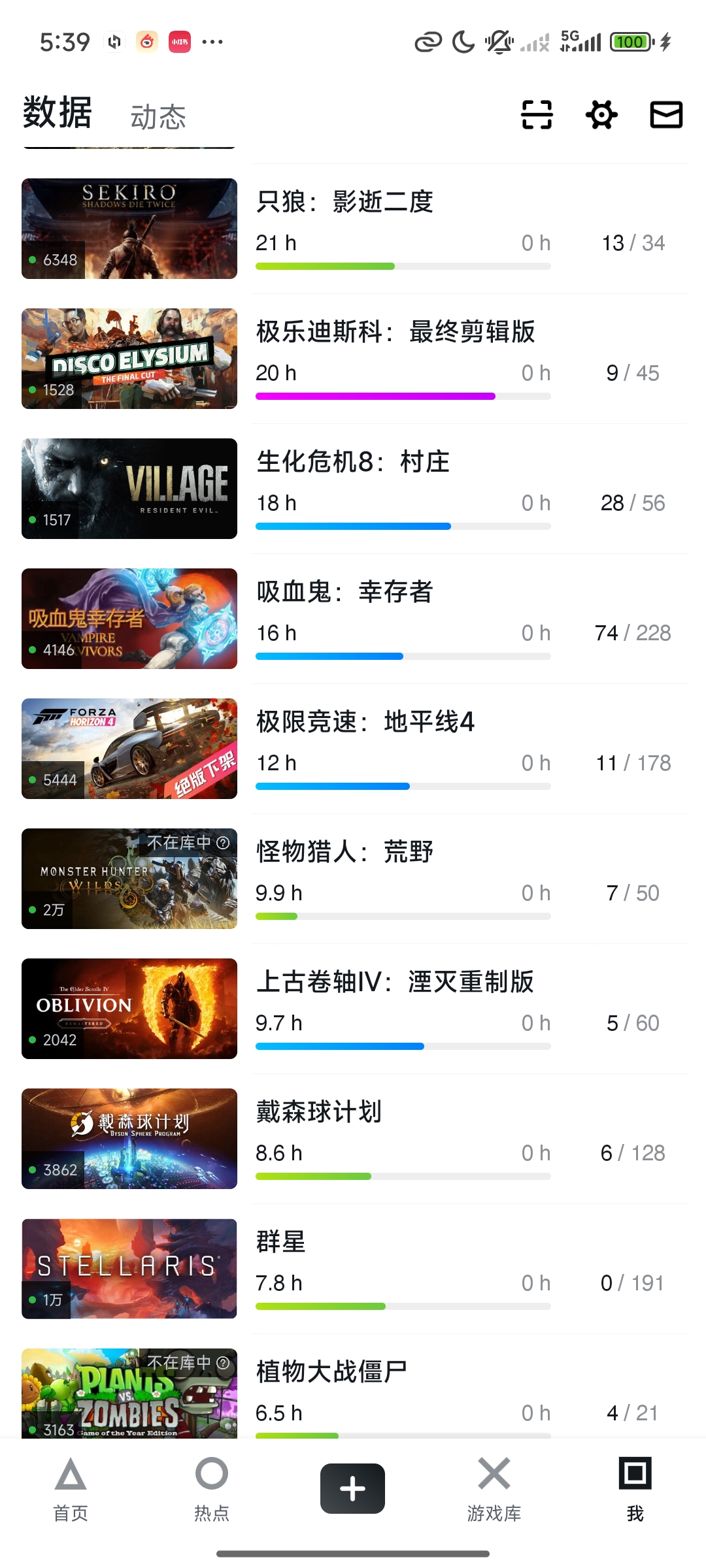
Task: Open settings via the gear icon
Action: (601, 115)
